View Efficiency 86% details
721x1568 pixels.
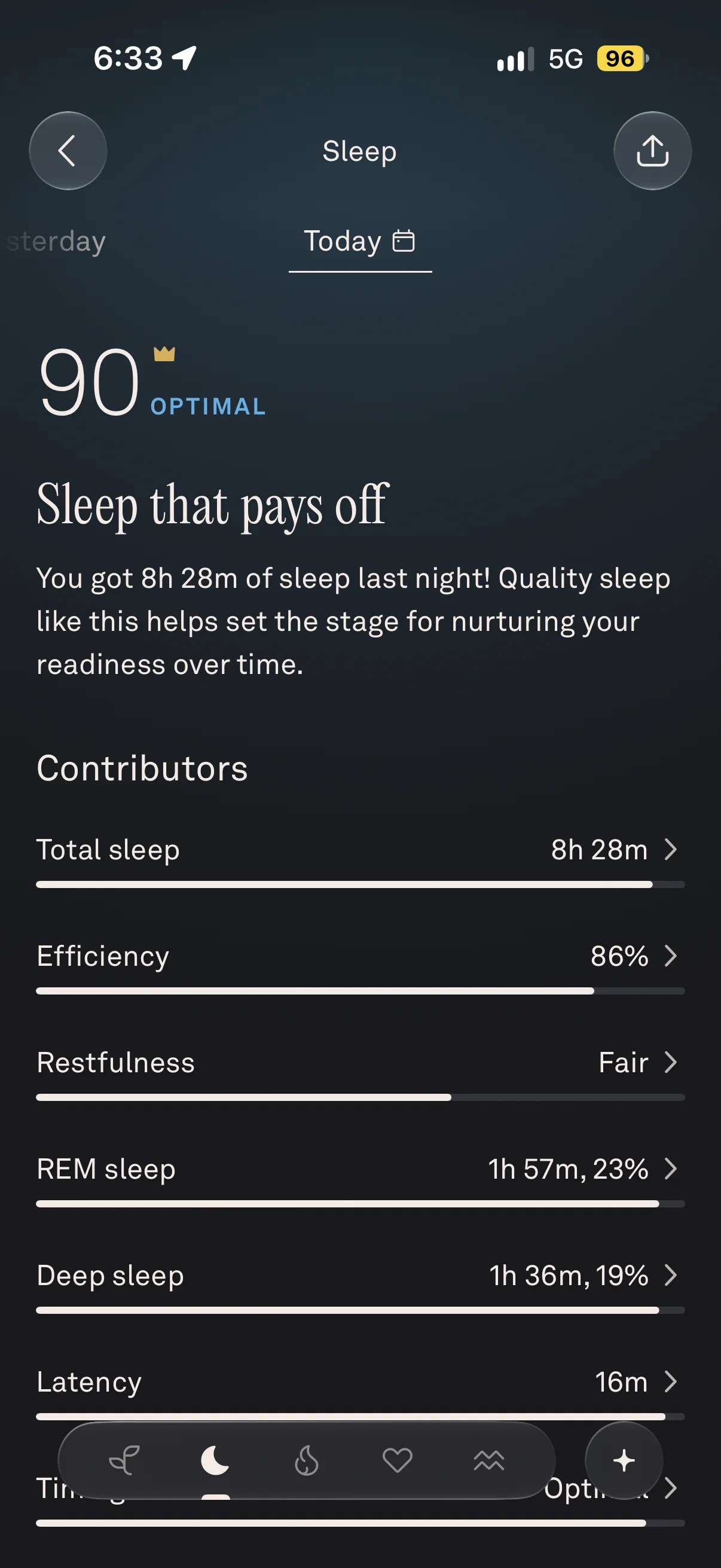[360, 966]
